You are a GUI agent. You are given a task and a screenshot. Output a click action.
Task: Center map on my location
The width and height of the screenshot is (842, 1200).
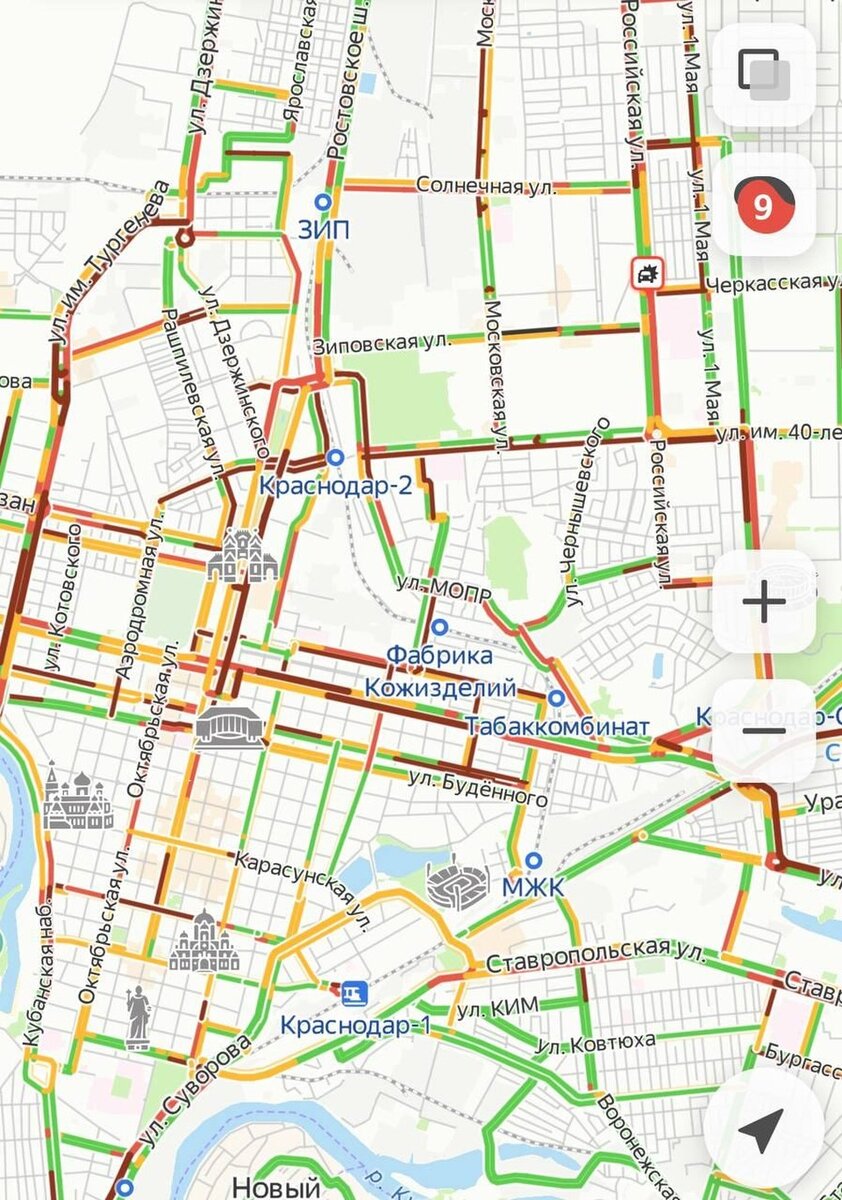click(762, 1129)
